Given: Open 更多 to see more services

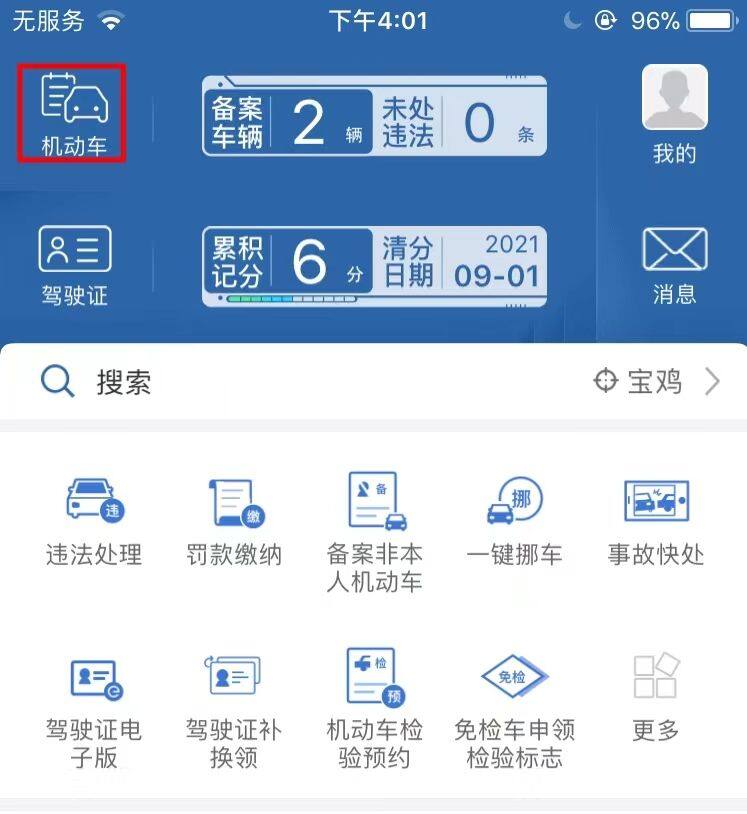Looking at the screenshot, I should coord(654,700).
